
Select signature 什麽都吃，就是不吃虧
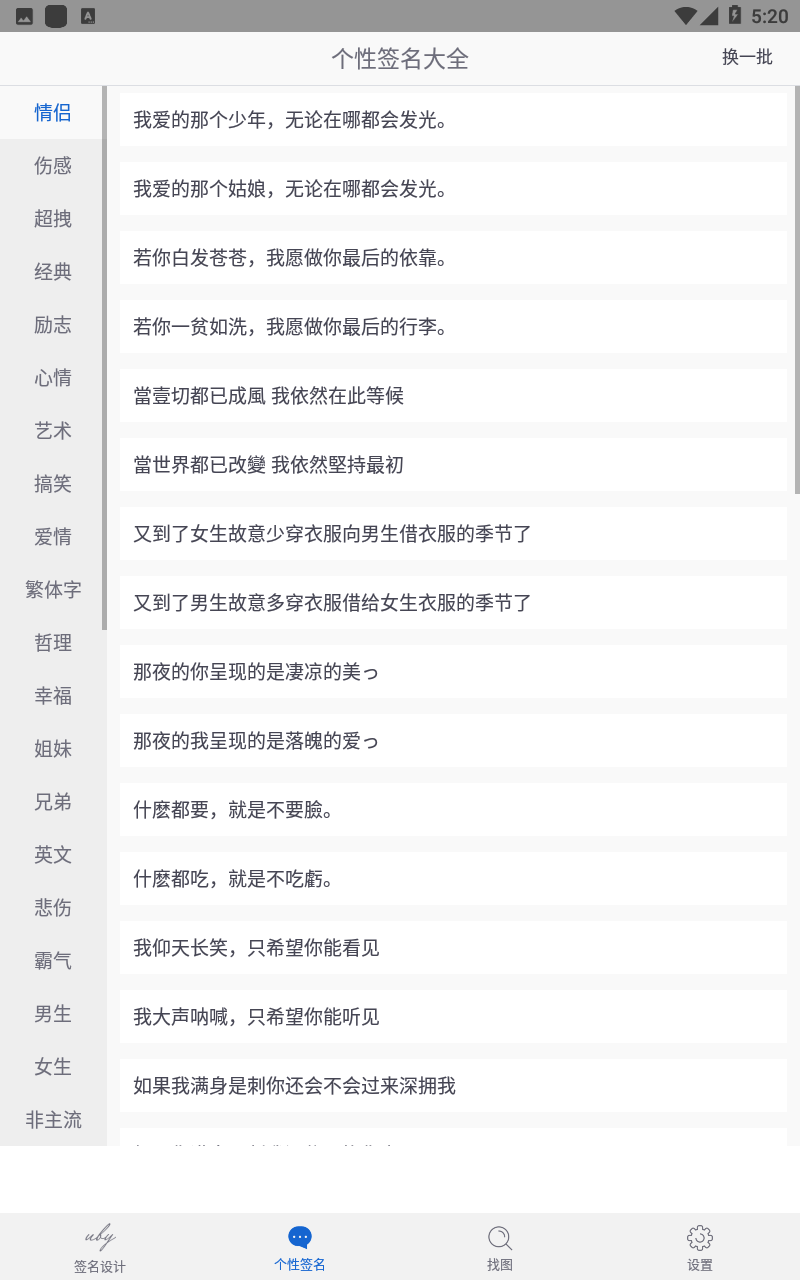pos(453,879)
